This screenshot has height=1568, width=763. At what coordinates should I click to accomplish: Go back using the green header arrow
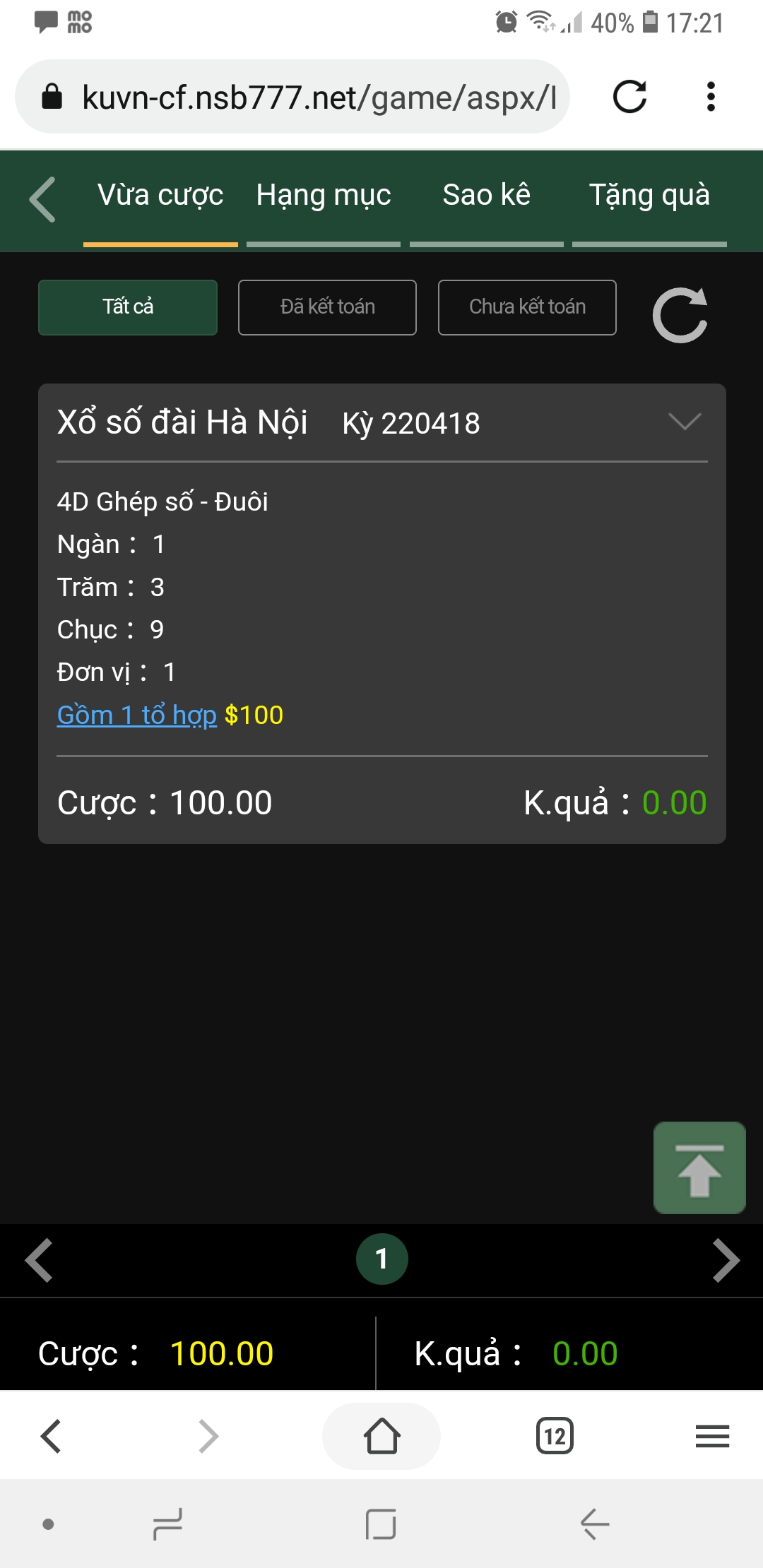click(43, 199)
